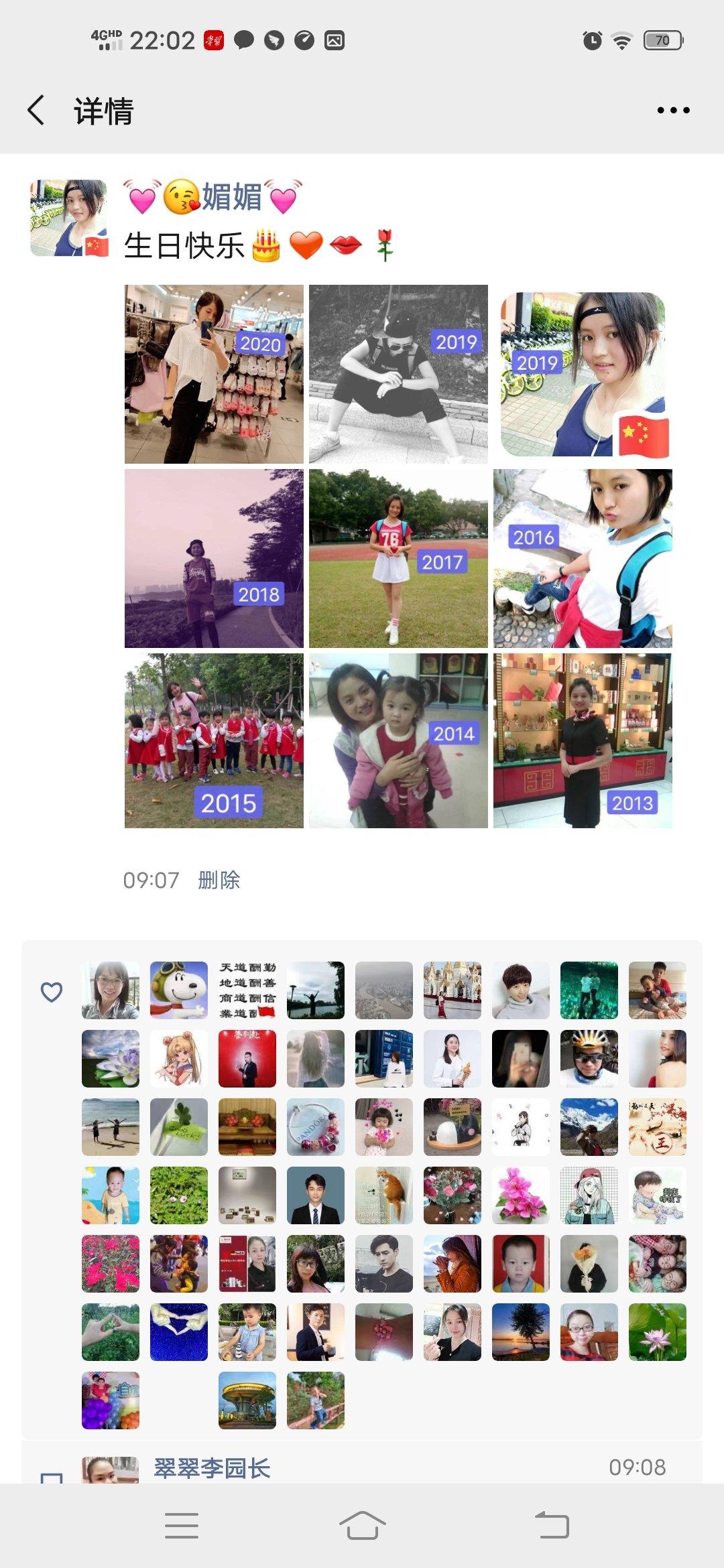
Task: Open commenter 翠翠李园长's profile
Action: click(x=212, y=1469)
